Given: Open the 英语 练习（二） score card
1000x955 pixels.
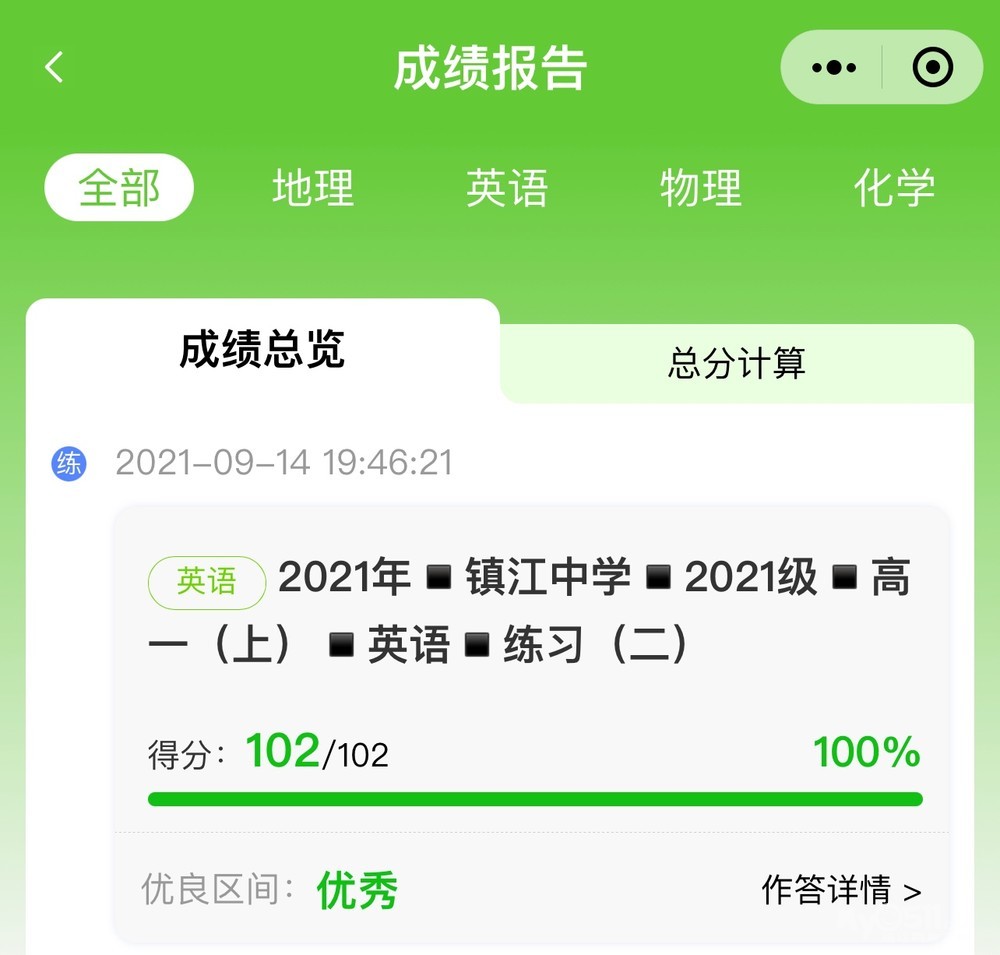Looking at the screenshot, I should coord(532,724).
